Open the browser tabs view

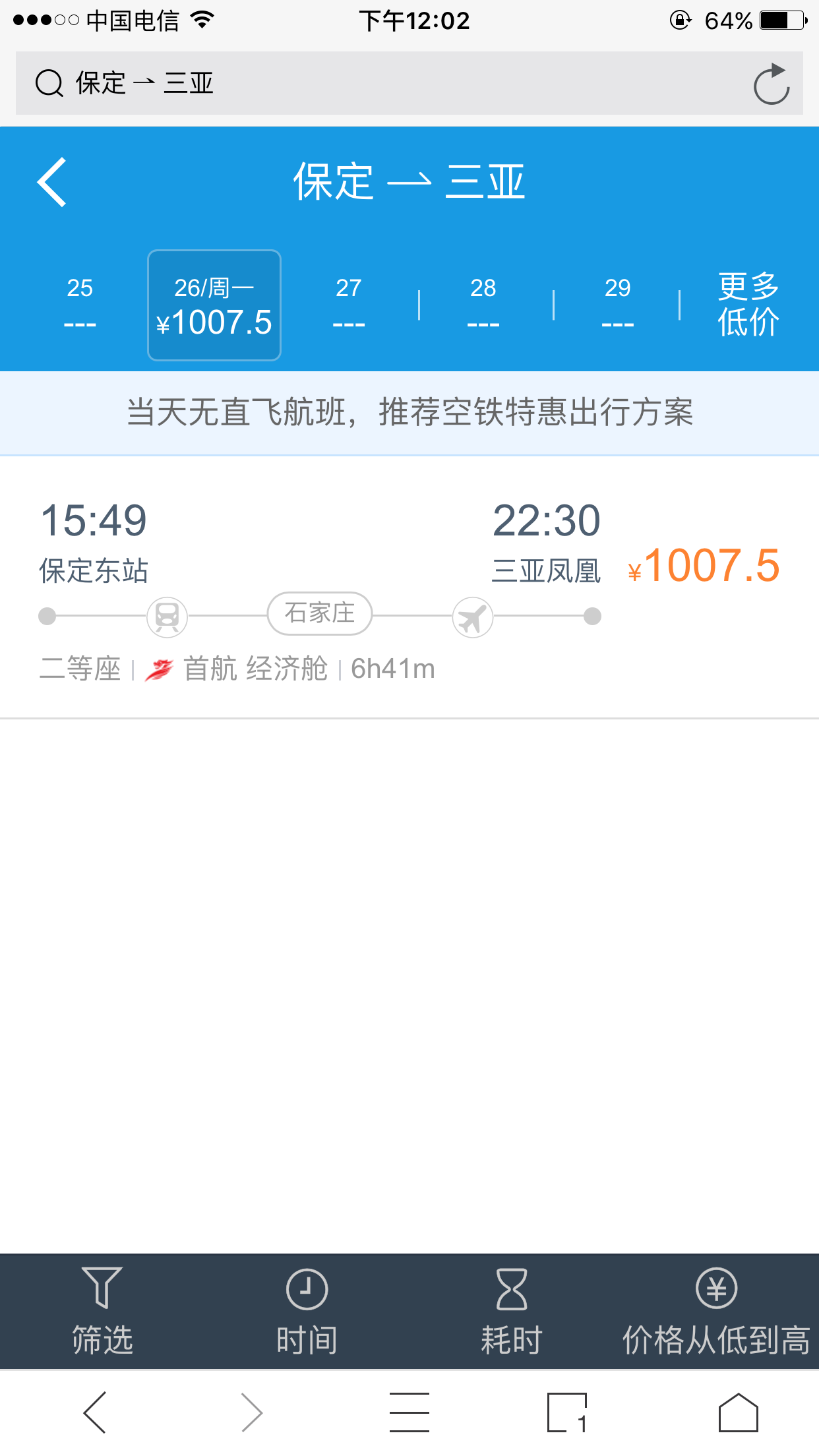(567, 1412)
